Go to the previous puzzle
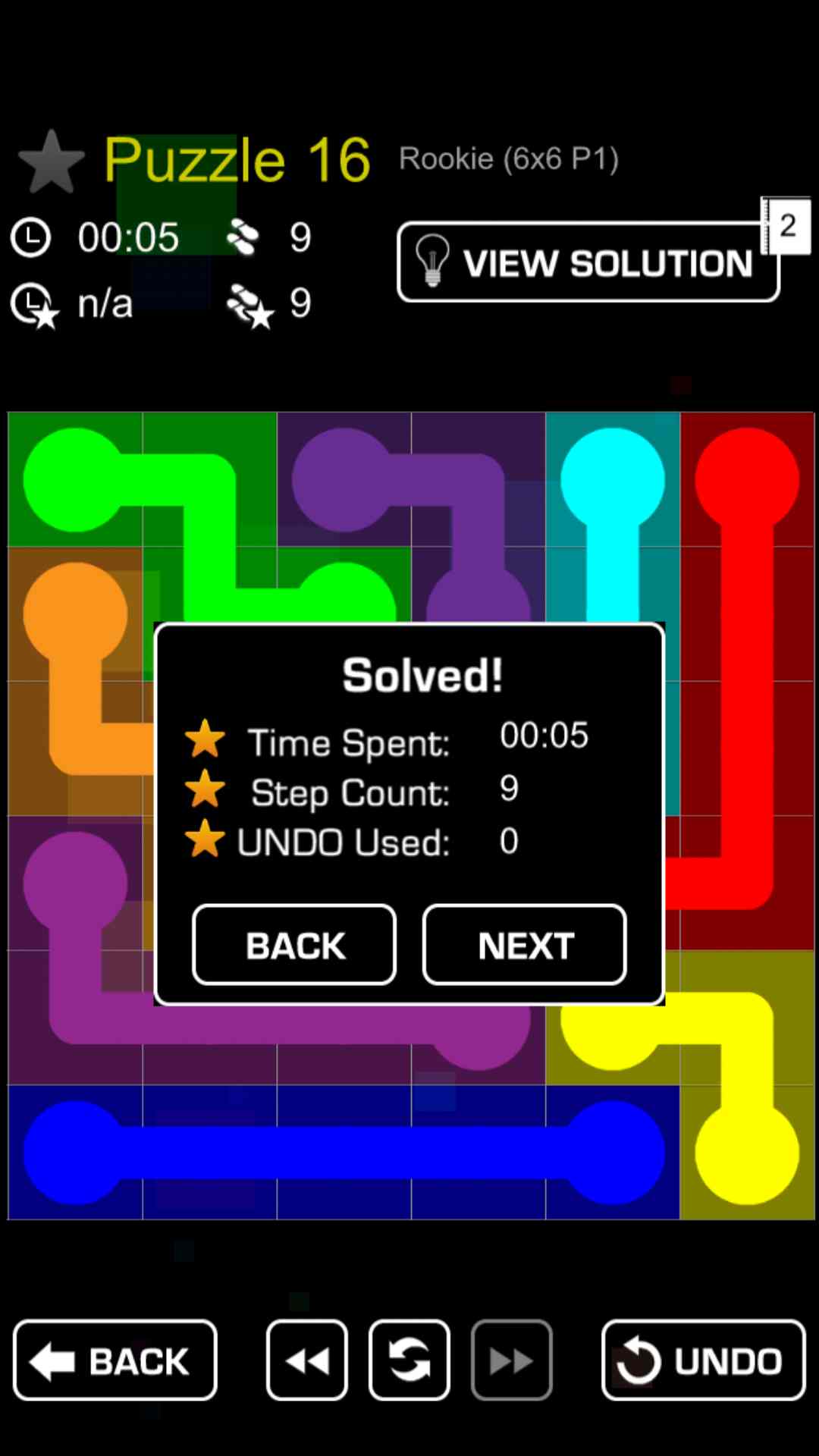 [x=307, y=1360]
